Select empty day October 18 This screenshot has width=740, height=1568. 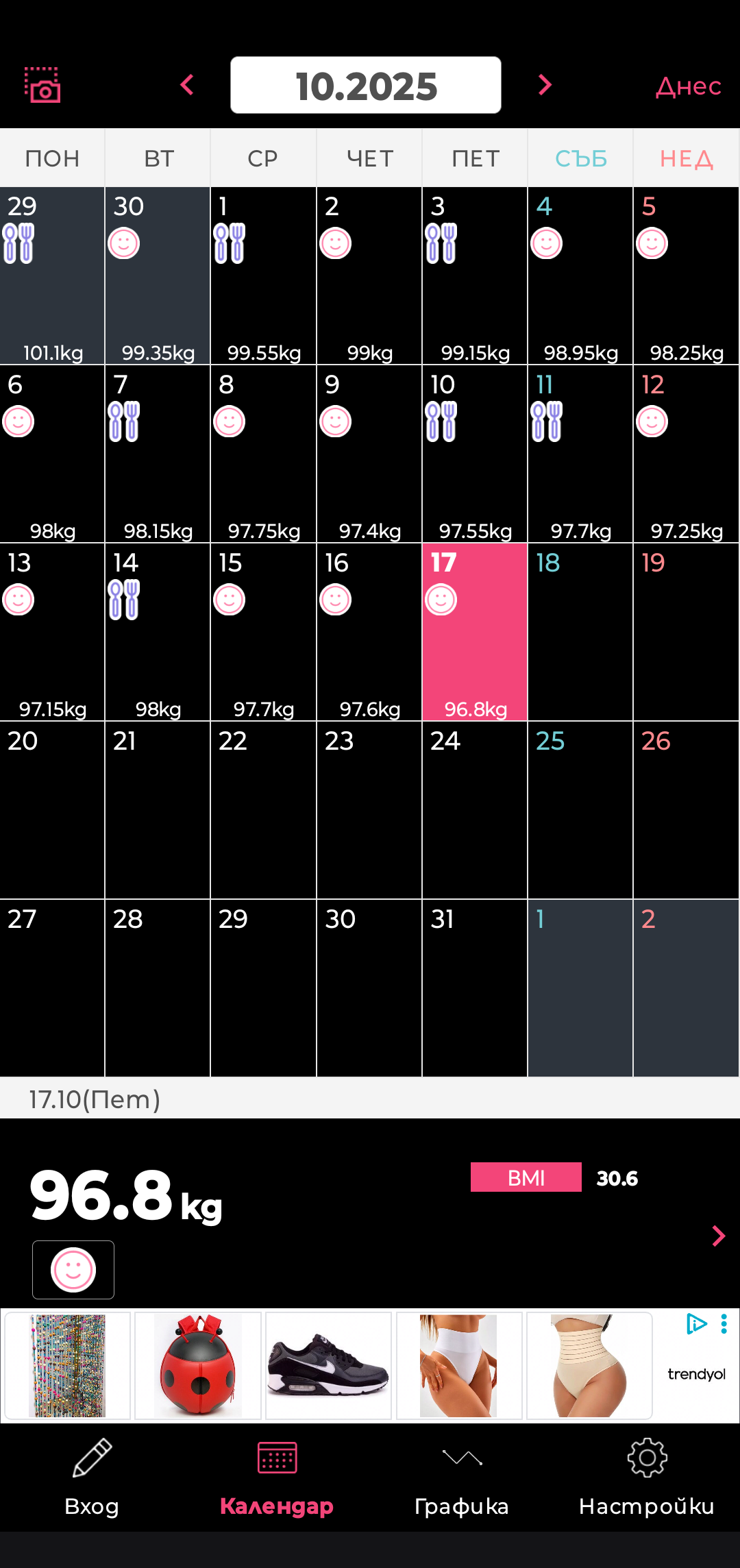tap(580, 632)
